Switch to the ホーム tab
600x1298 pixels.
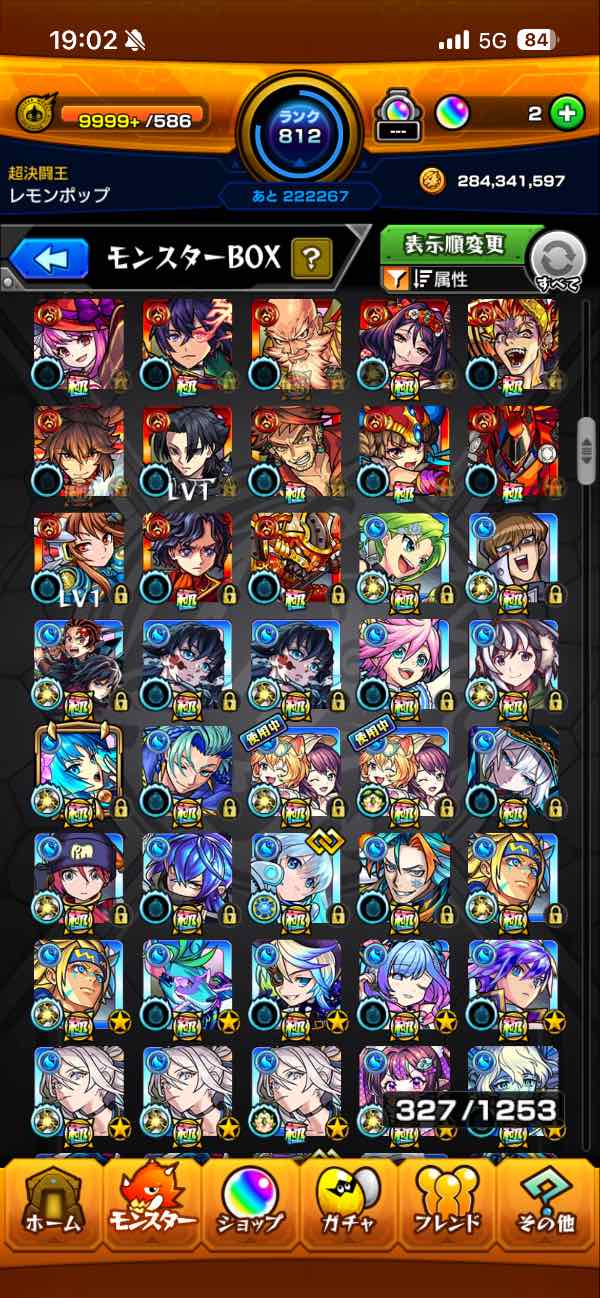pos(51,1208)
